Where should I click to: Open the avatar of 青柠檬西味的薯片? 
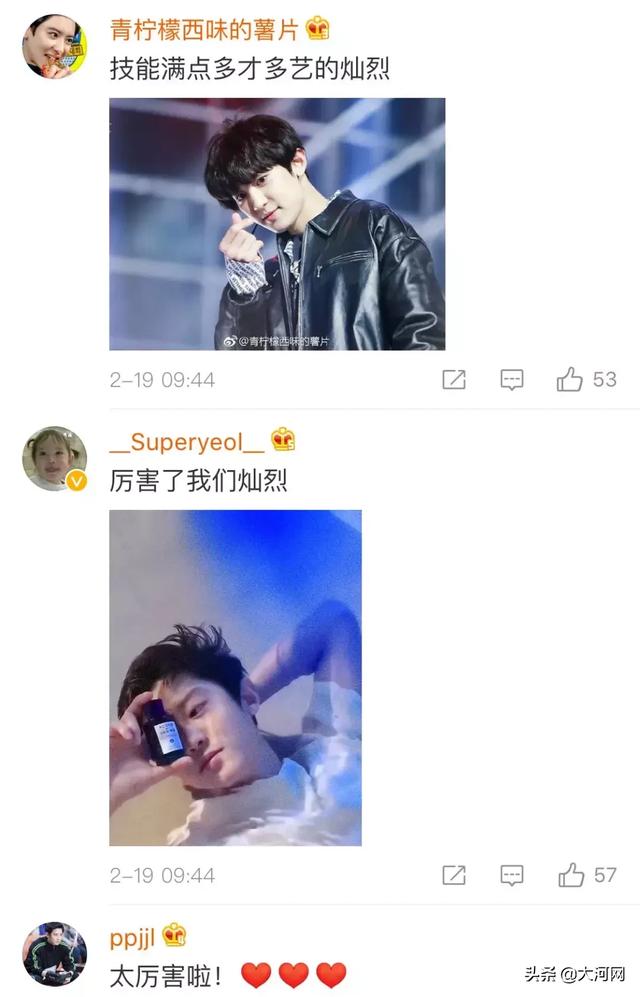(54, 47)
